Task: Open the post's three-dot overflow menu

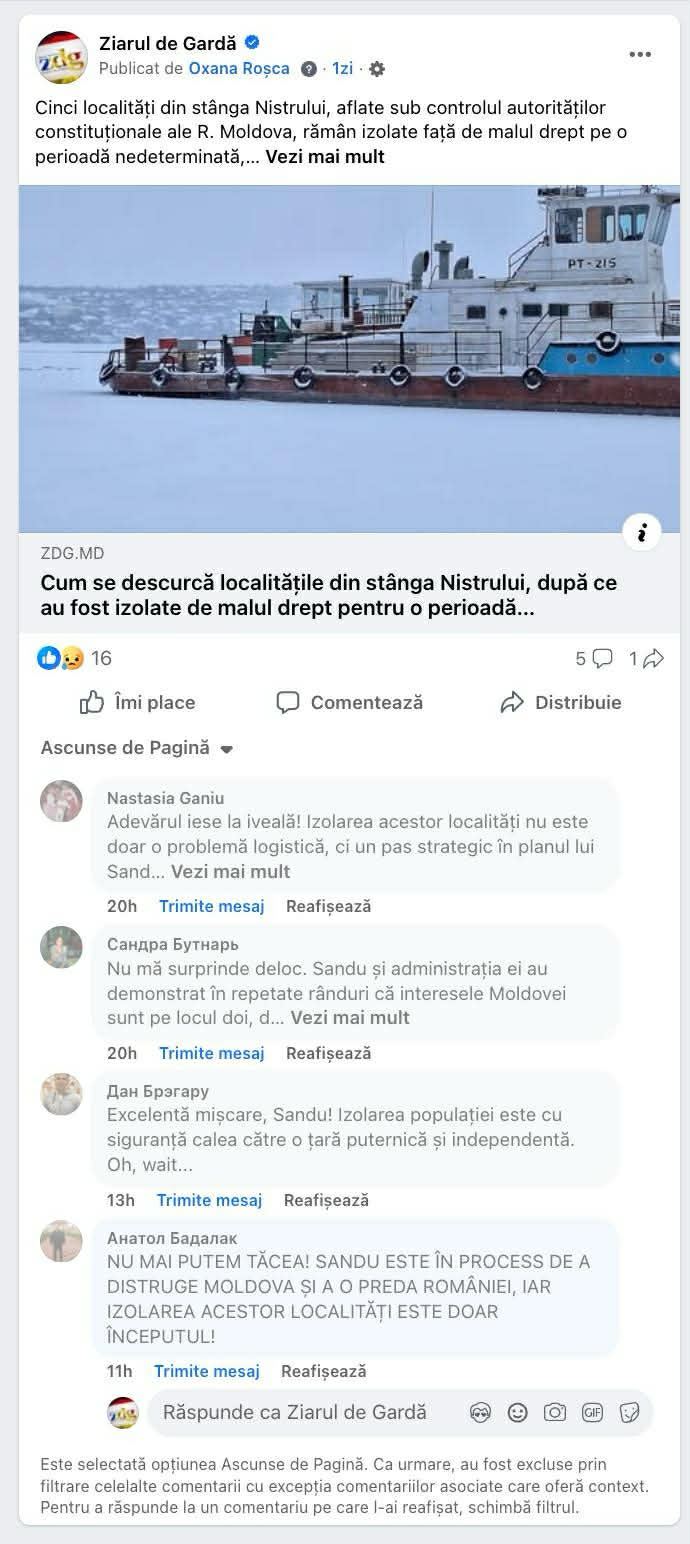Action: [x=640, y=54]
